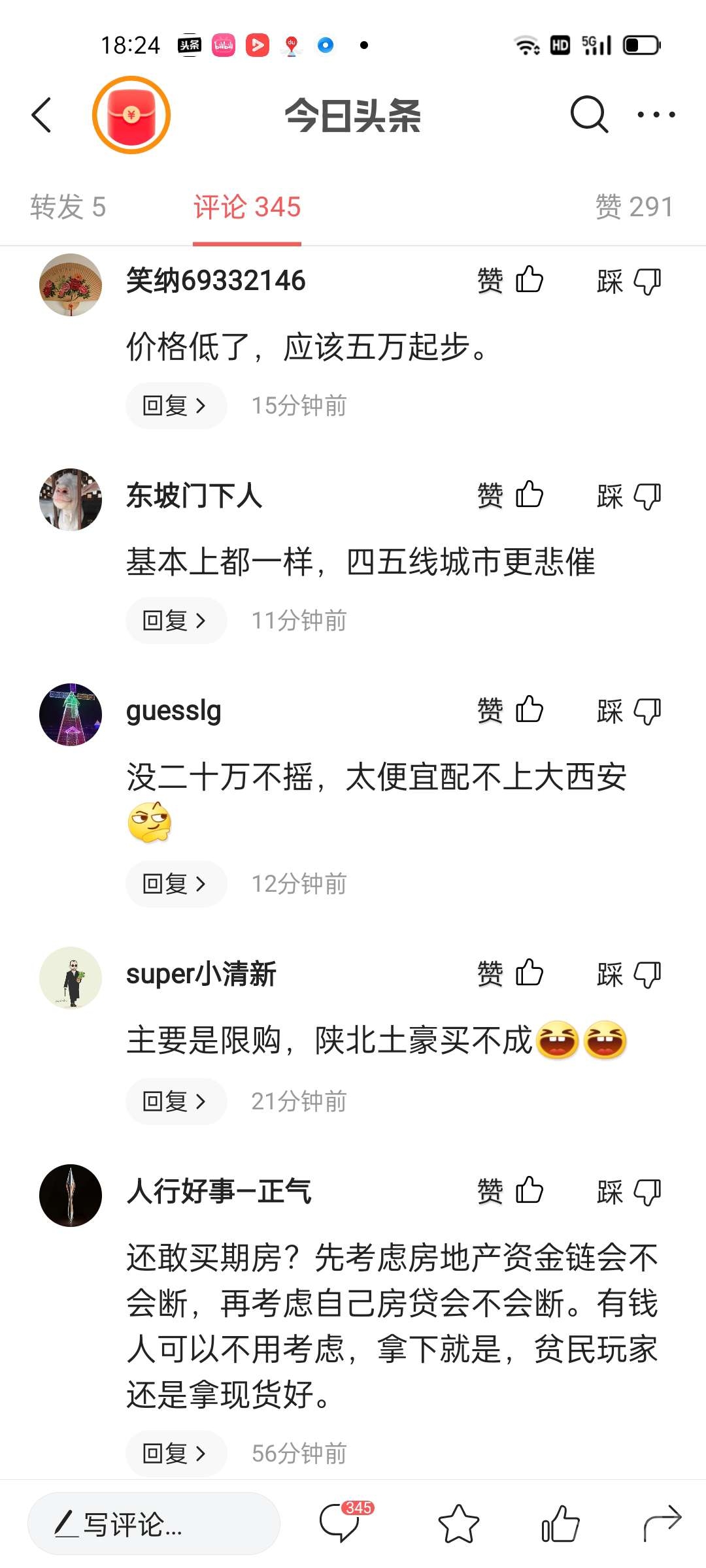Like the article via bottom thumbs-up

pyautogui.click(x=560, y=1524)
